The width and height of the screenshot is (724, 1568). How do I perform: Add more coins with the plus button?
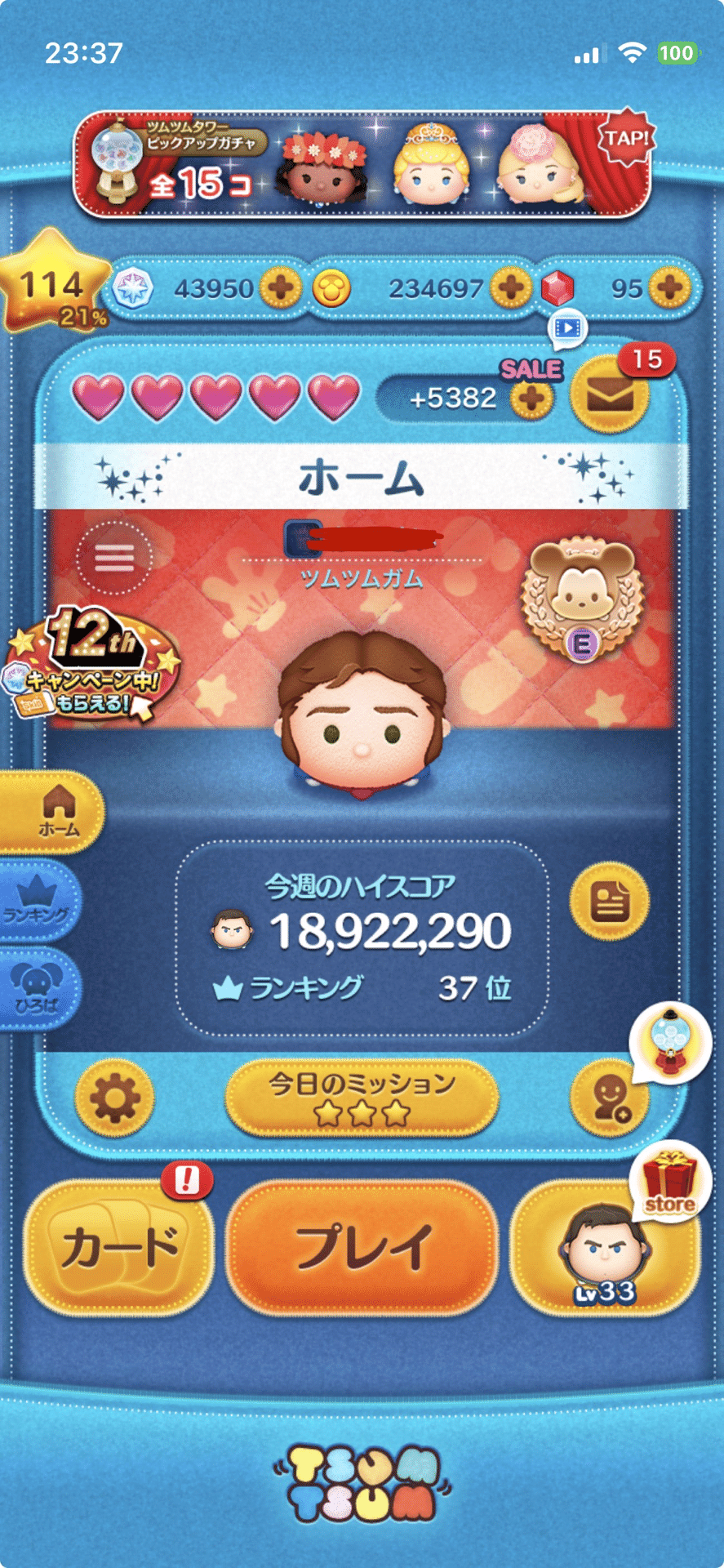tap(512, 288)
